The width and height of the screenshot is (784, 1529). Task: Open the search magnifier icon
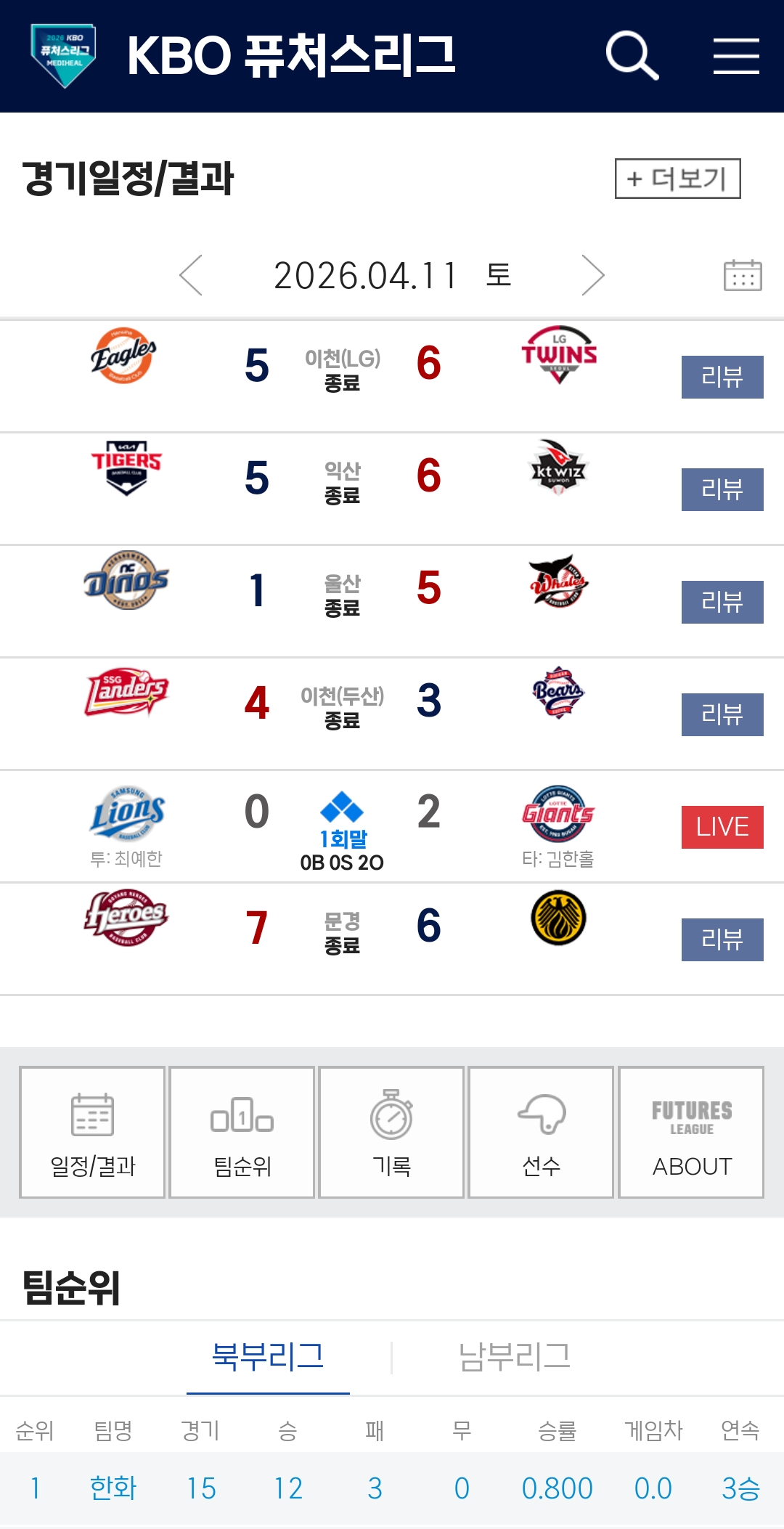pyautogui.click(x=632, y=55)
